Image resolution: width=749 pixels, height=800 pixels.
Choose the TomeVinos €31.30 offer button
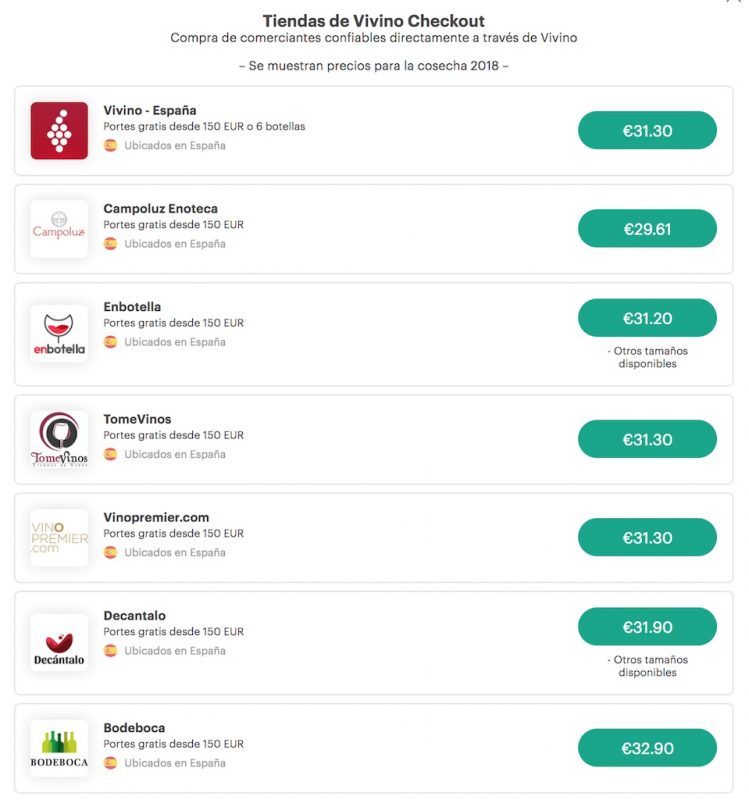(647, 439)
